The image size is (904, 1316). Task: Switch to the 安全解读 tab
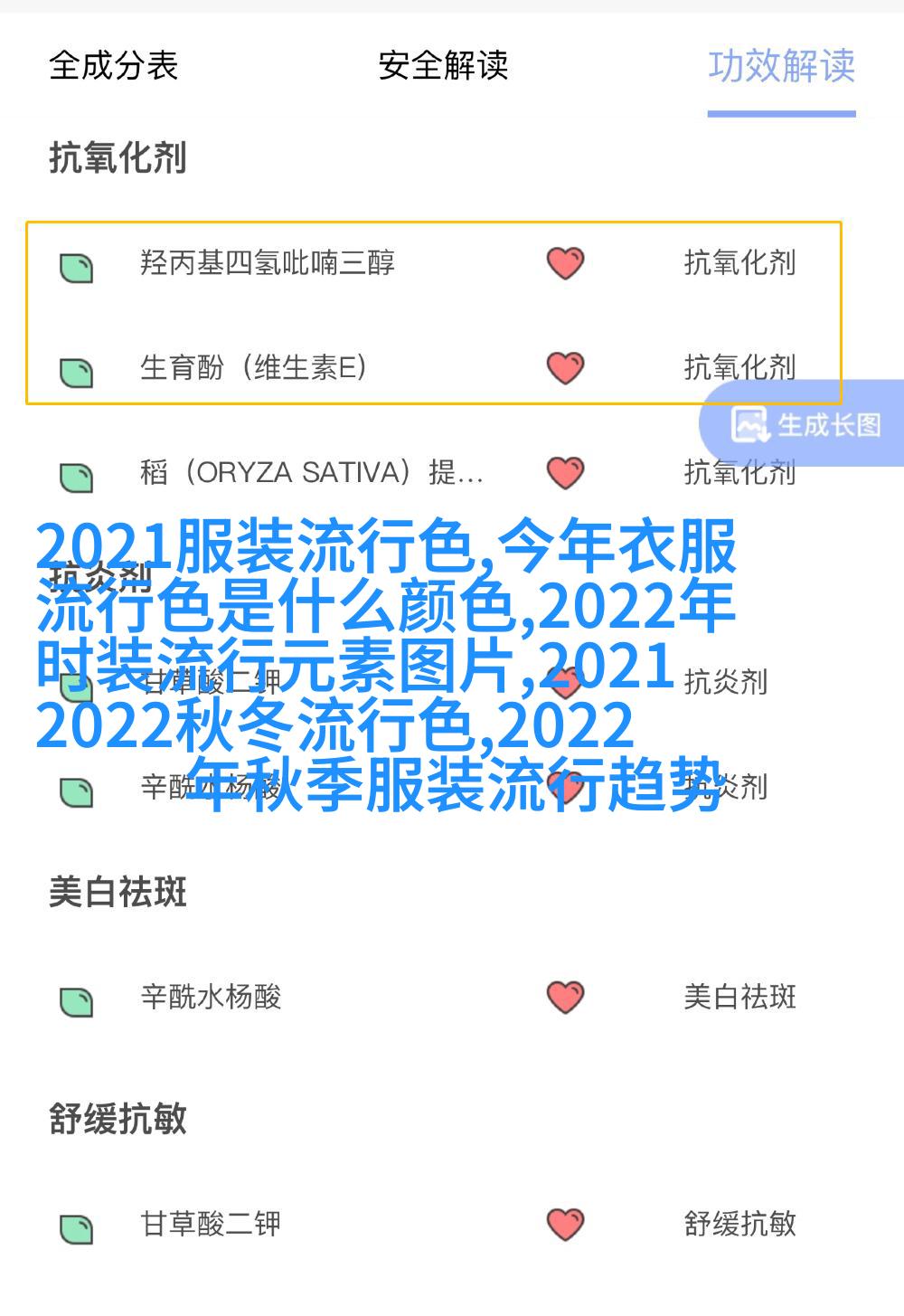coord(443,66)
